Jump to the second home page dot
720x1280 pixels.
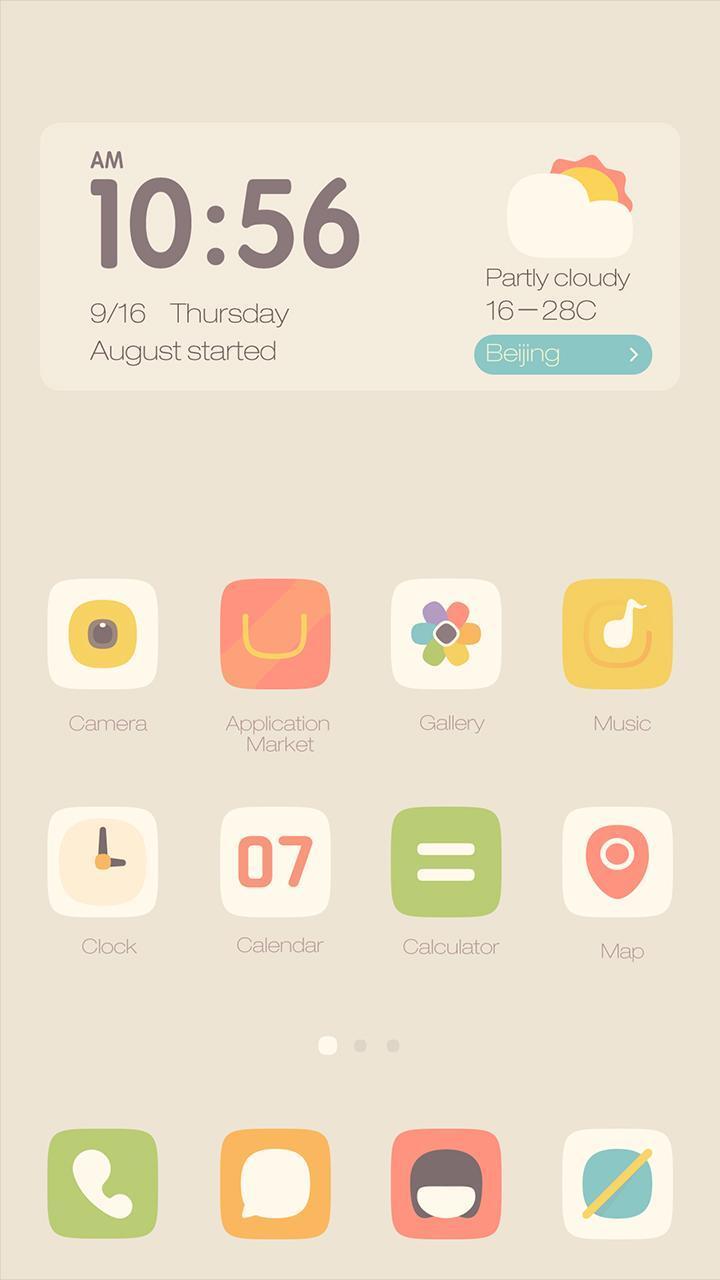click(x=360, y=1046)
